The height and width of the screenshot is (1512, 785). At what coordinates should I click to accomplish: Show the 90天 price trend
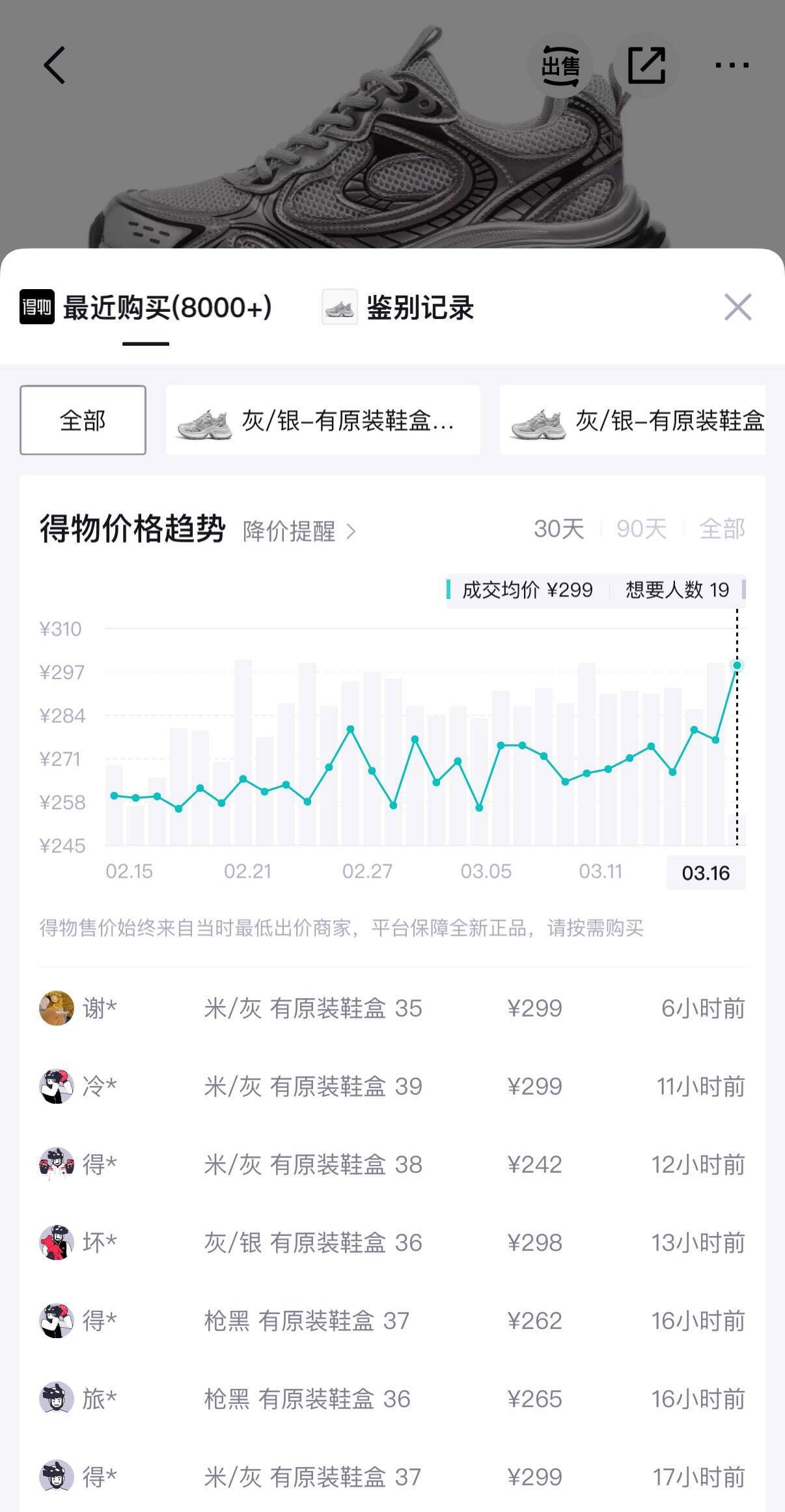pos(641,529)
